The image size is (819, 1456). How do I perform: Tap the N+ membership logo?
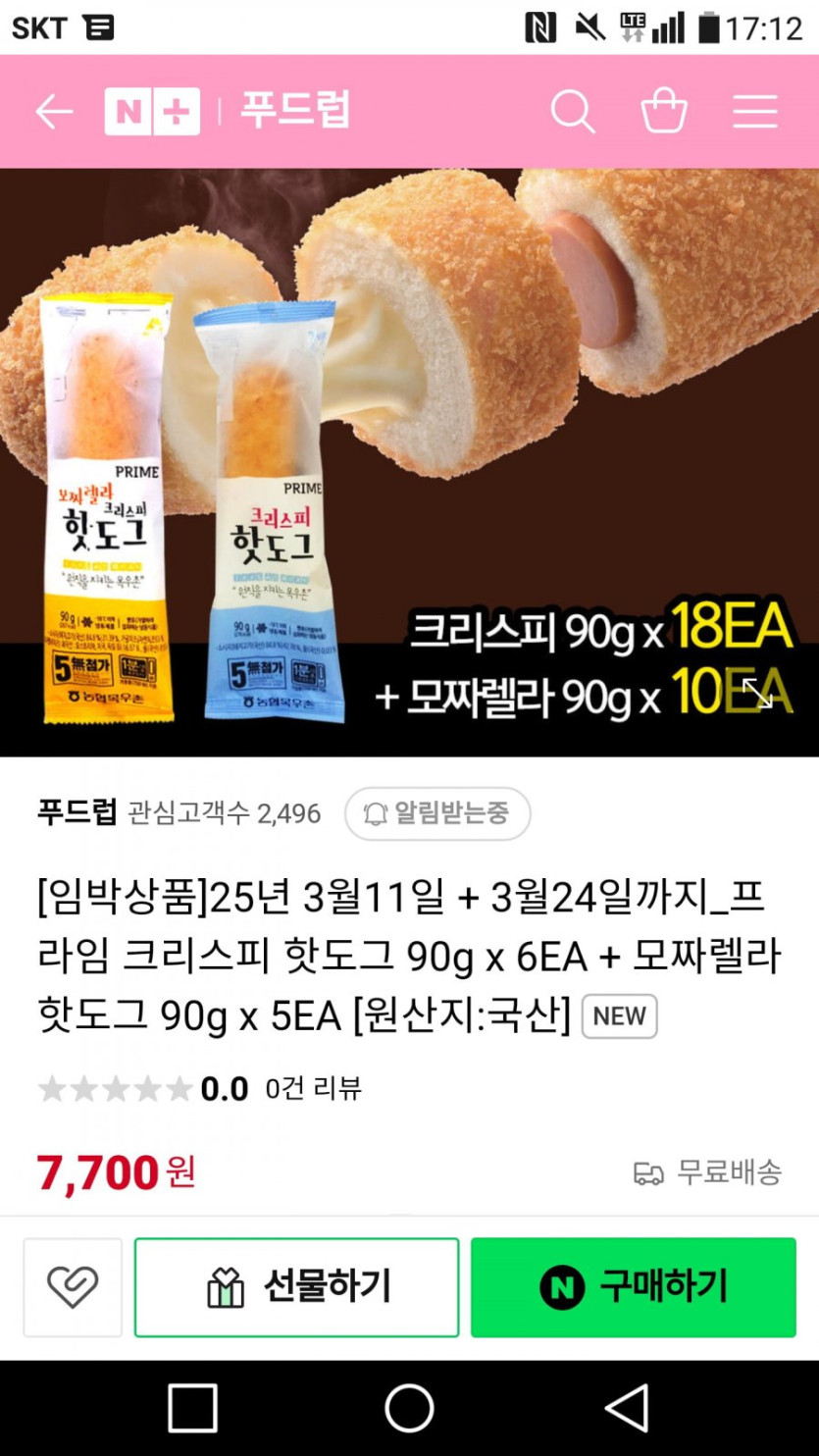pyautogui.click(x=152, y=111)
